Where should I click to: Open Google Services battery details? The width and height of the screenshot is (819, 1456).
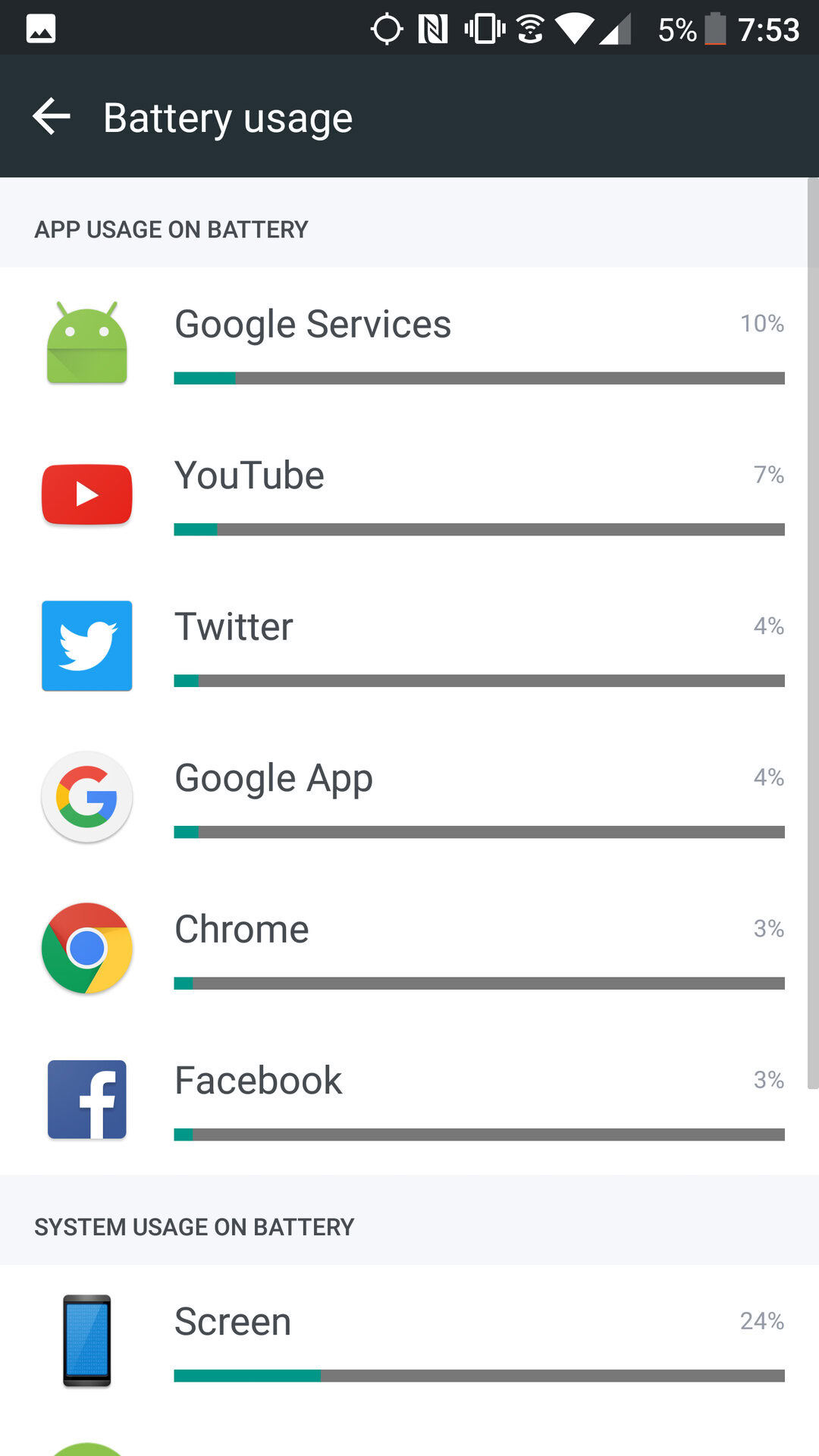click(x=409, y=343)
